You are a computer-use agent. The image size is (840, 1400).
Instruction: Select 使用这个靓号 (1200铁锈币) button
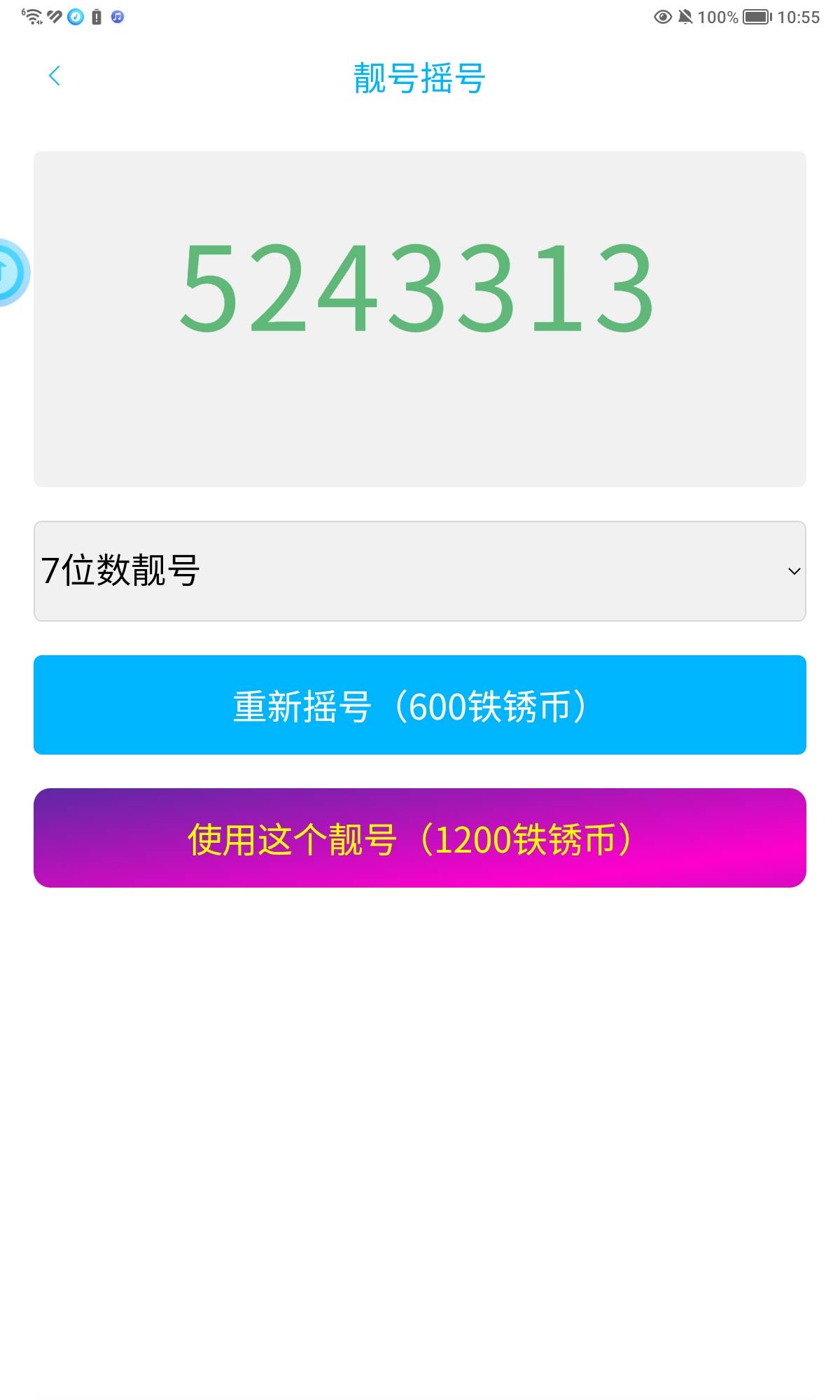(x=419, y=838)
